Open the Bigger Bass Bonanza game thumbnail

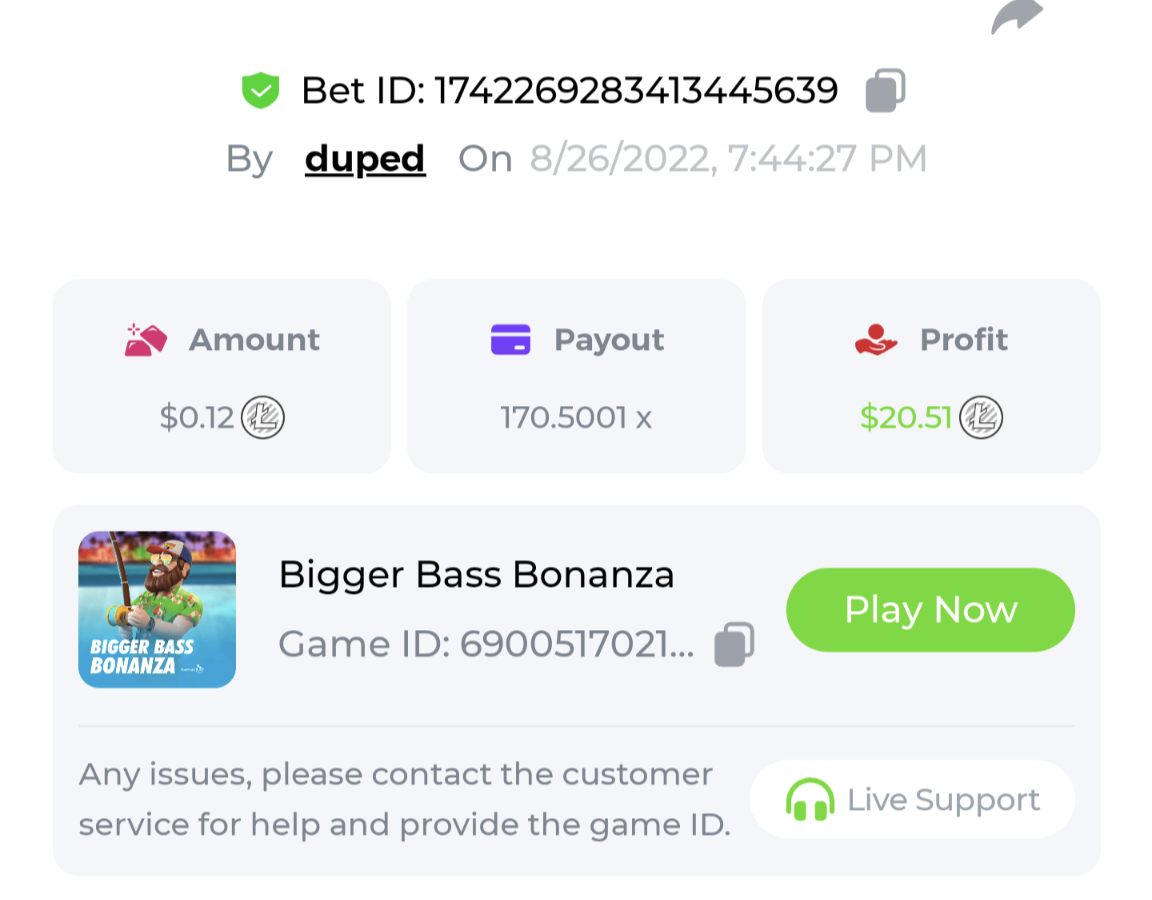tap(157, 610)
